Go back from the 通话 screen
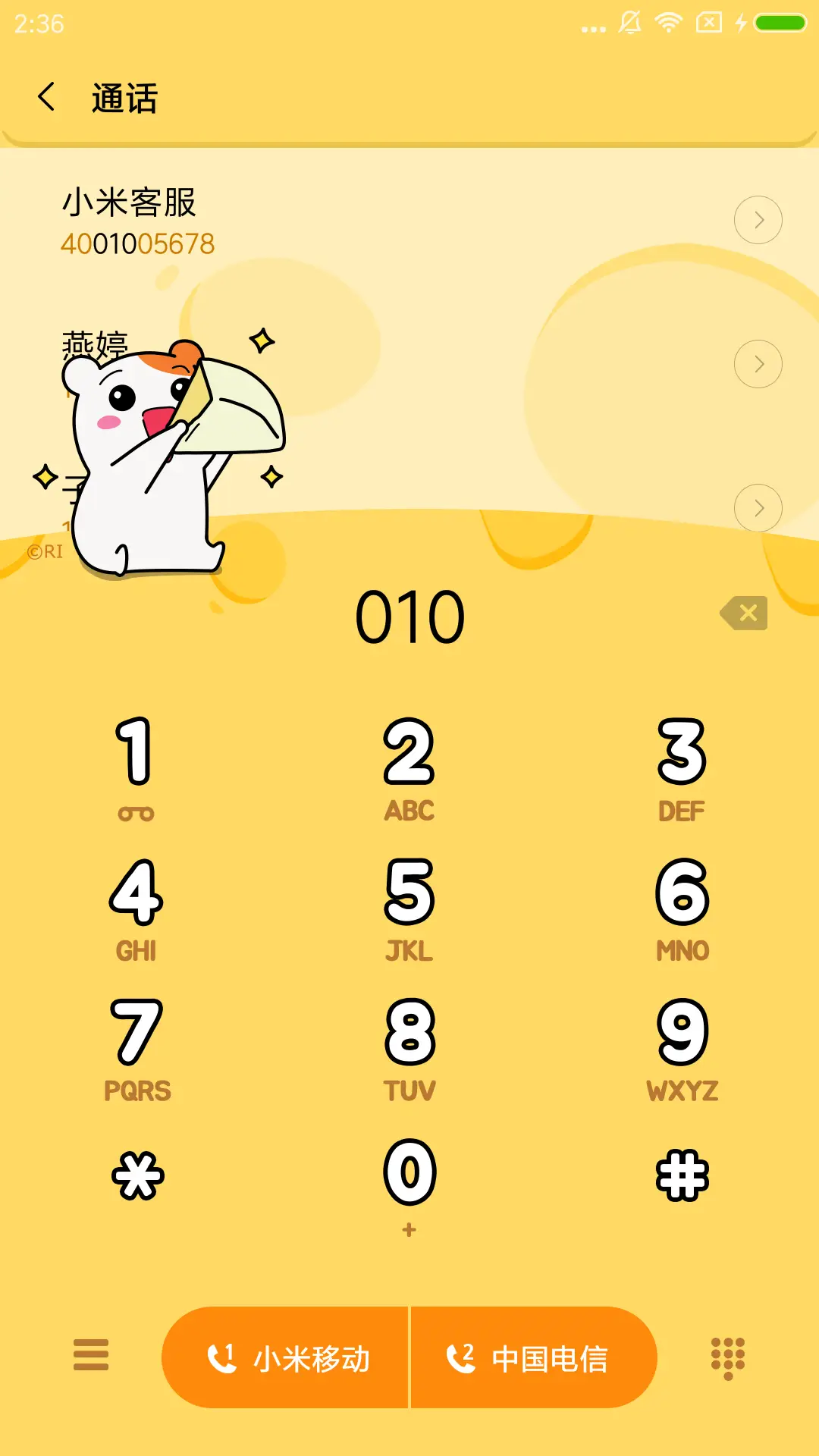 (x=47, y=97)
